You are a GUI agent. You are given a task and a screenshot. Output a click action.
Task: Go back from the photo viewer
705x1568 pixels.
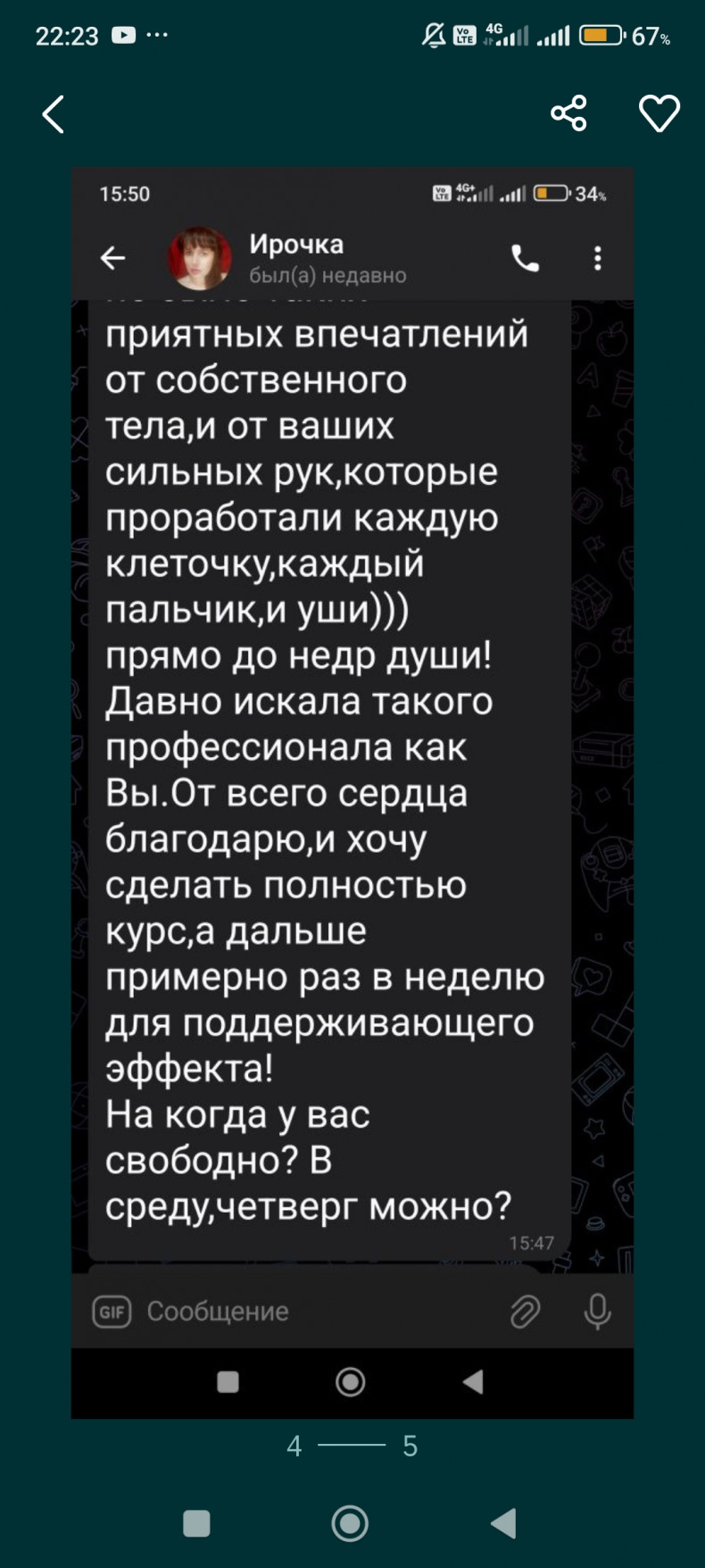(54, 114)
